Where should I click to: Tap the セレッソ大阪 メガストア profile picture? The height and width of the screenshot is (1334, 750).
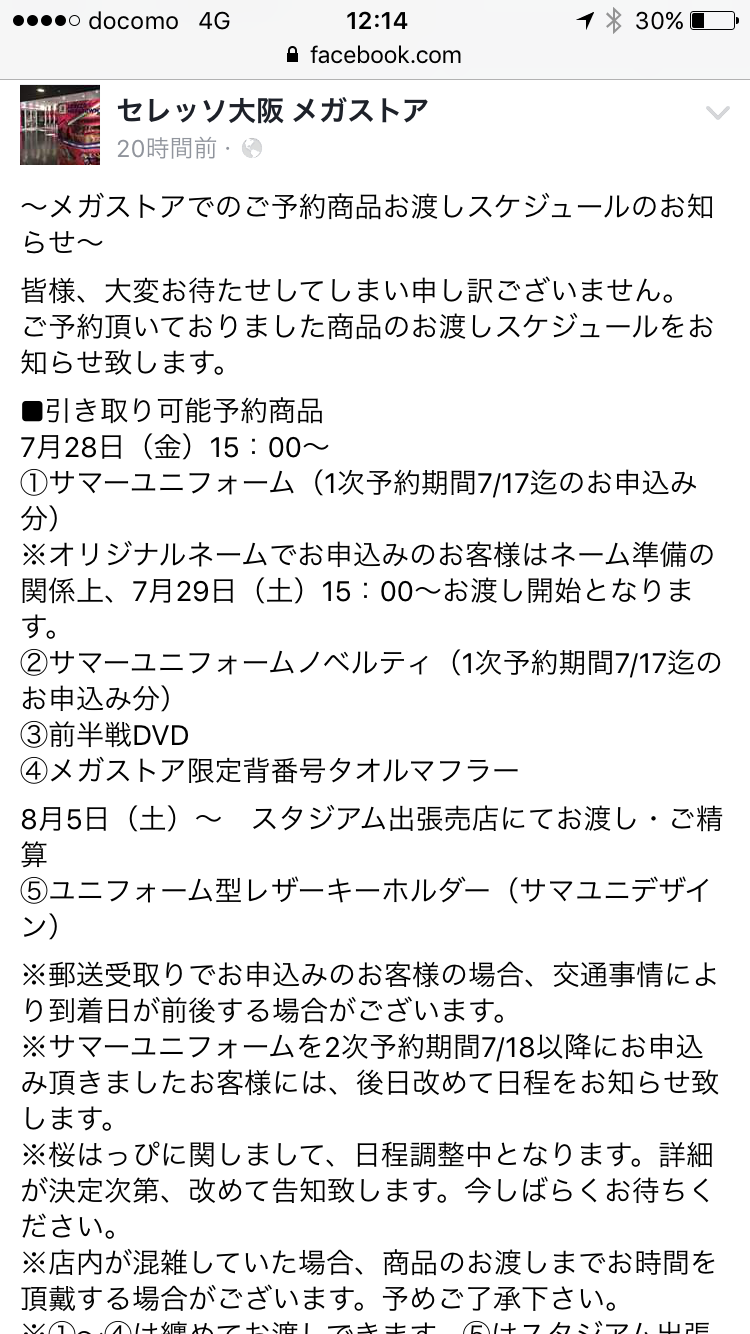pyautogui.click(x=60, y=125)
